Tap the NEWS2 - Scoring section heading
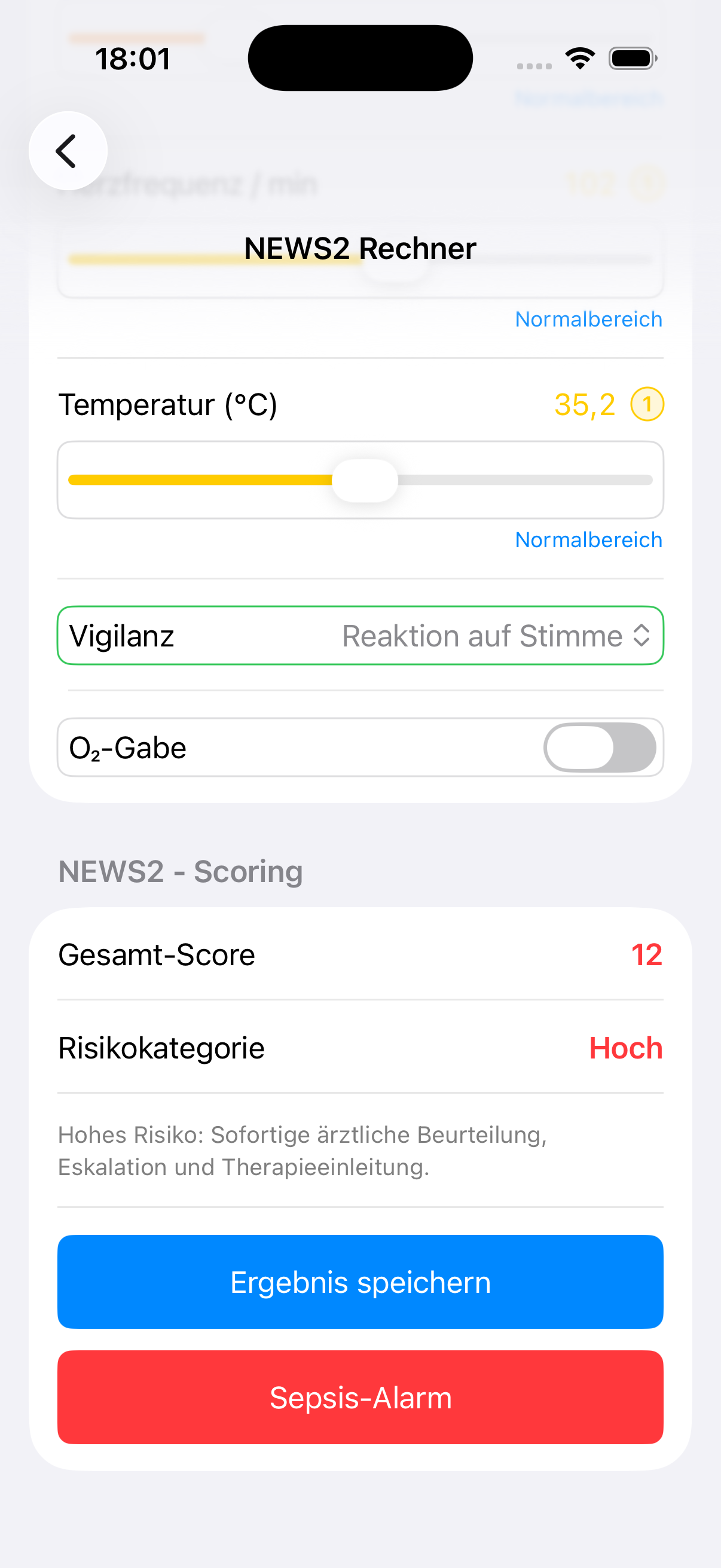This screenshot has height=1568, width=721. point(180,871)
